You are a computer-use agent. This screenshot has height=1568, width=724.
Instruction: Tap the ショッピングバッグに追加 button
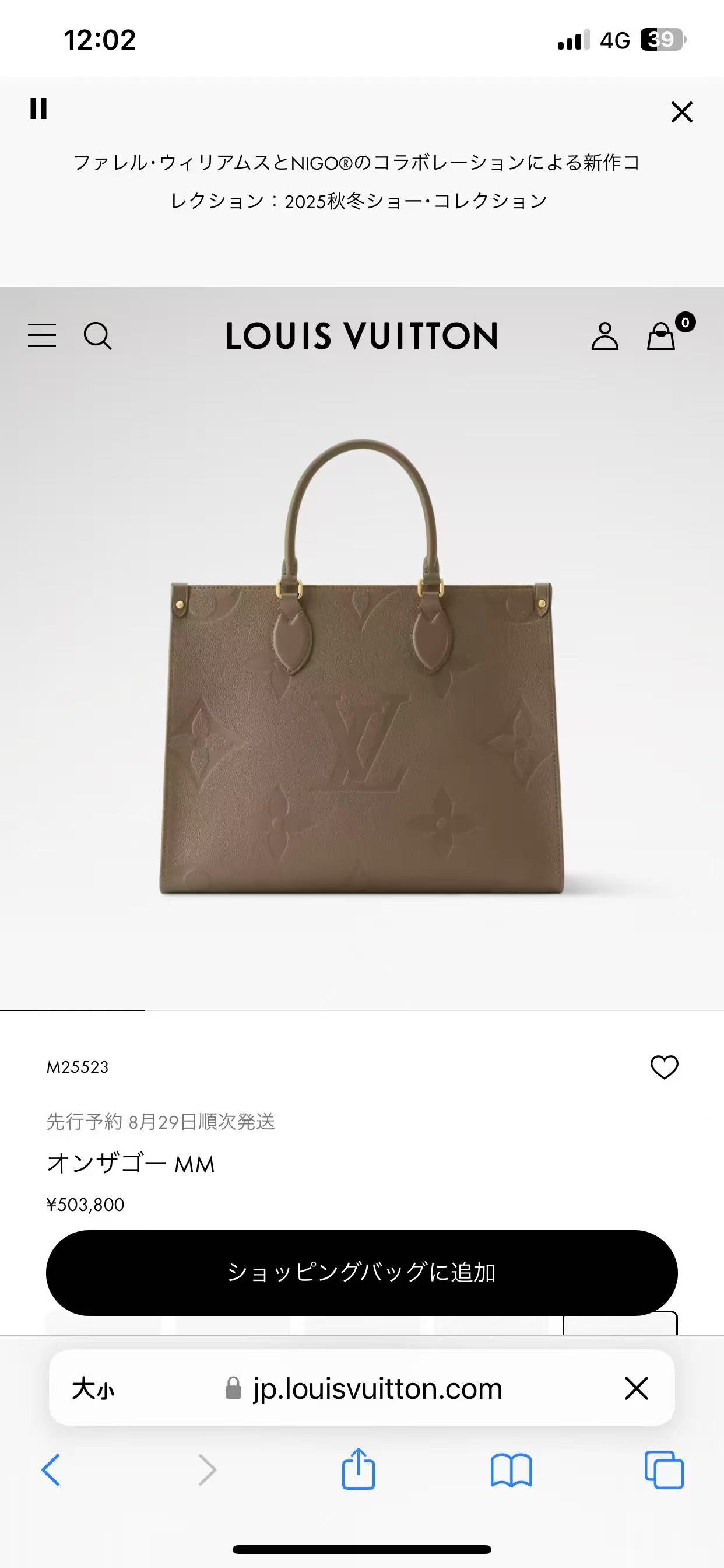(362, 1273)
